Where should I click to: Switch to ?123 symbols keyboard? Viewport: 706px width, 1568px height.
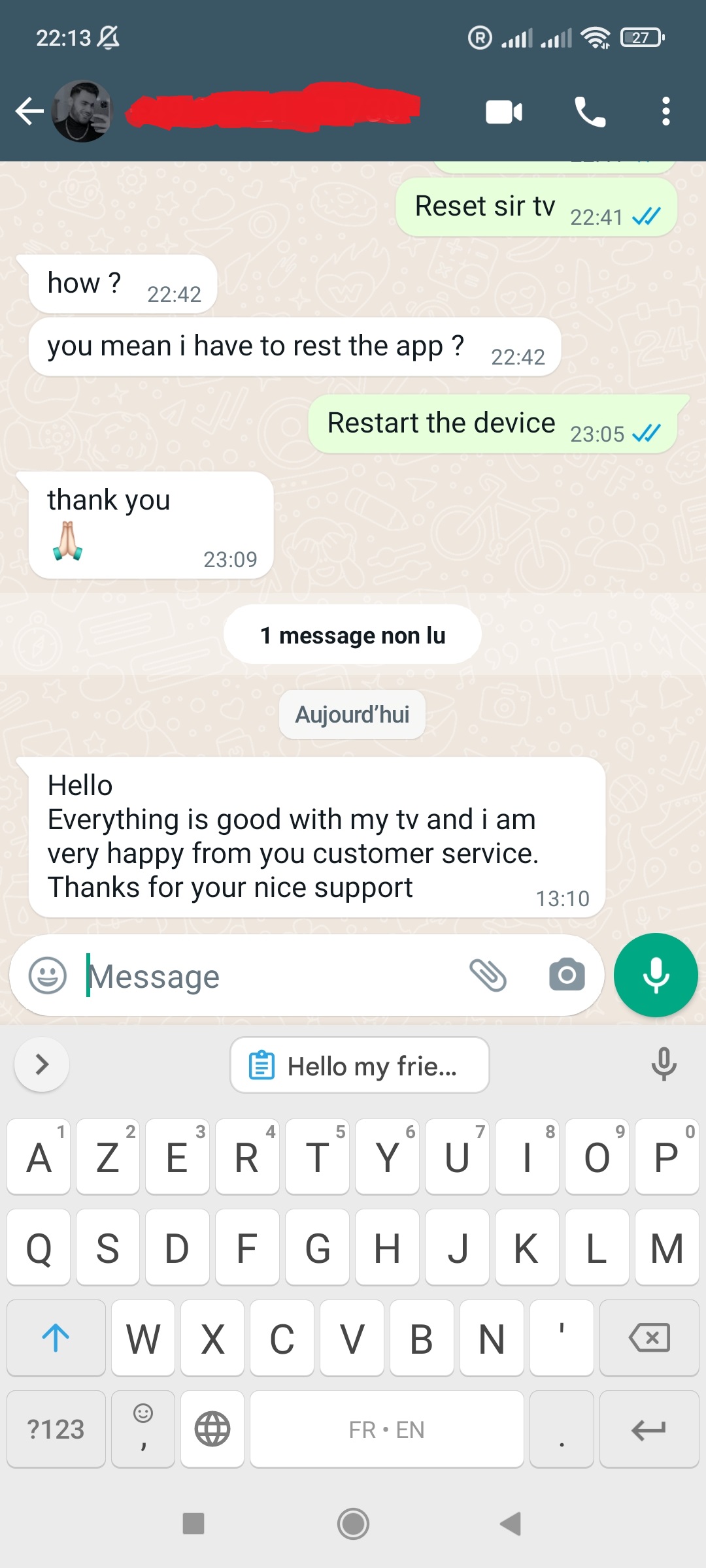[x=56, y=1429]
